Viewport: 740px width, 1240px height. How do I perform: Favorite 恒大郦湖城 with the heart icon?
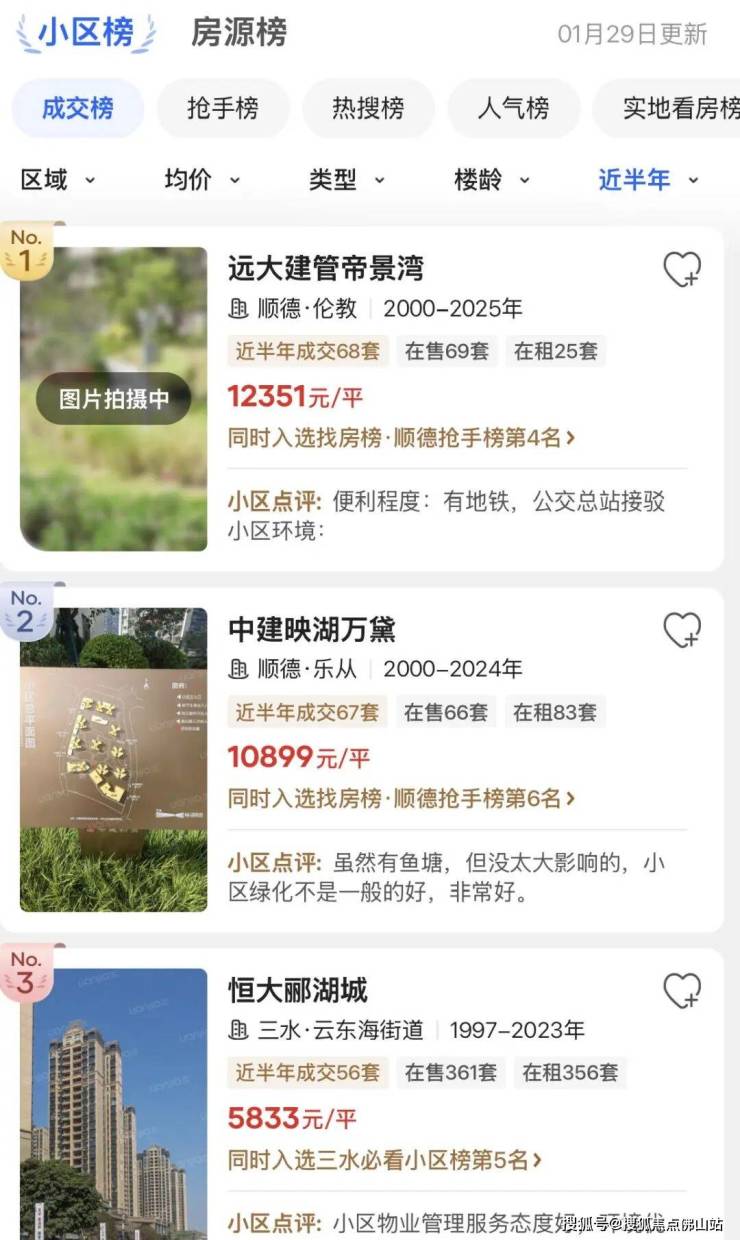click(x=682, y=991)
